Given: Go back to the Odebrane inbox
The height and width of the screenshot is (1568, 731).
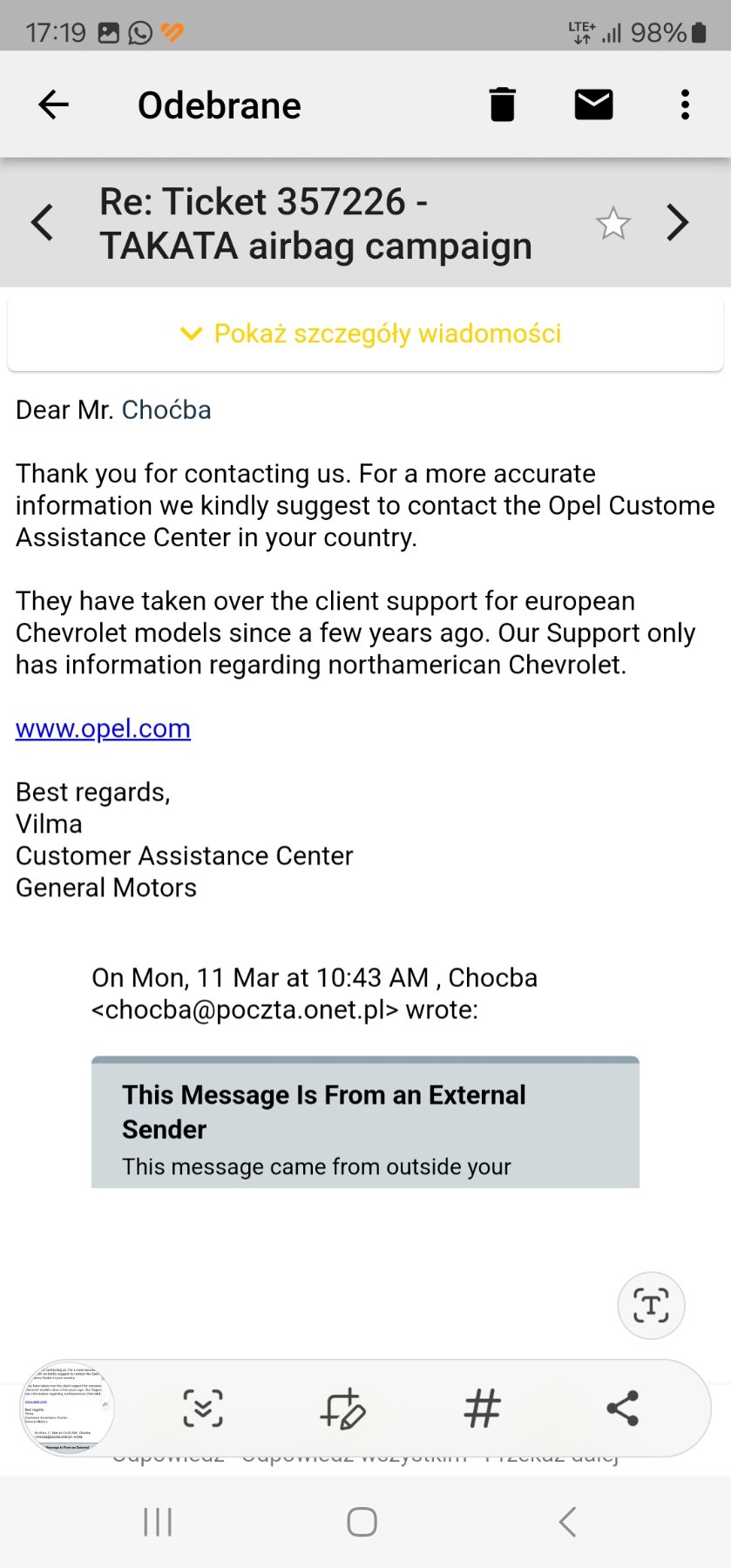Looking at the screenshot, I should pos(53,105).
